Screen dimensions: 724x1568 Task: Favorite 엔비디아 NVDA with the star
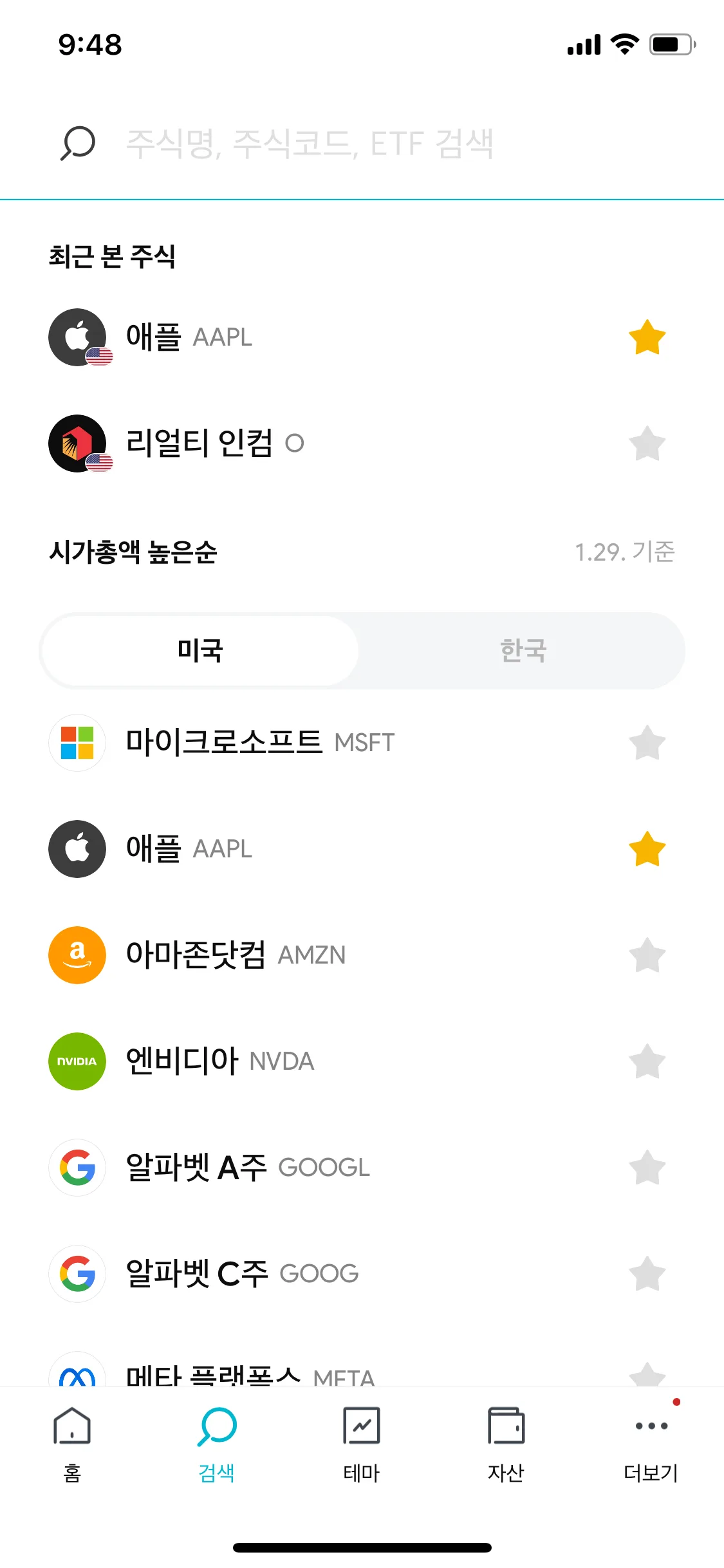pos(647,1061)
